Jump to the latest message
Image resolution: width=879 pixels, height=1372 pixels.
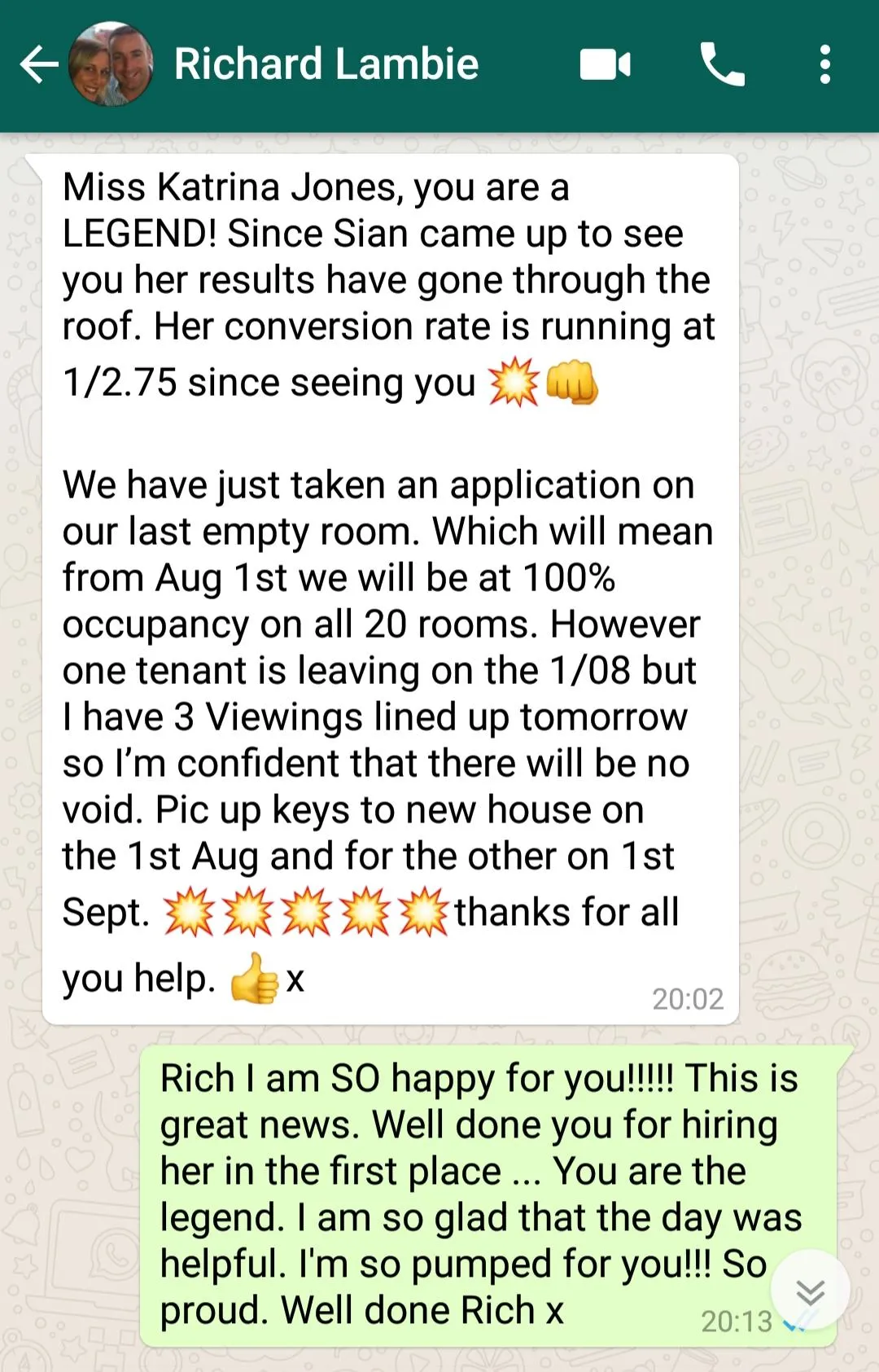click(x=810, y=1291)
